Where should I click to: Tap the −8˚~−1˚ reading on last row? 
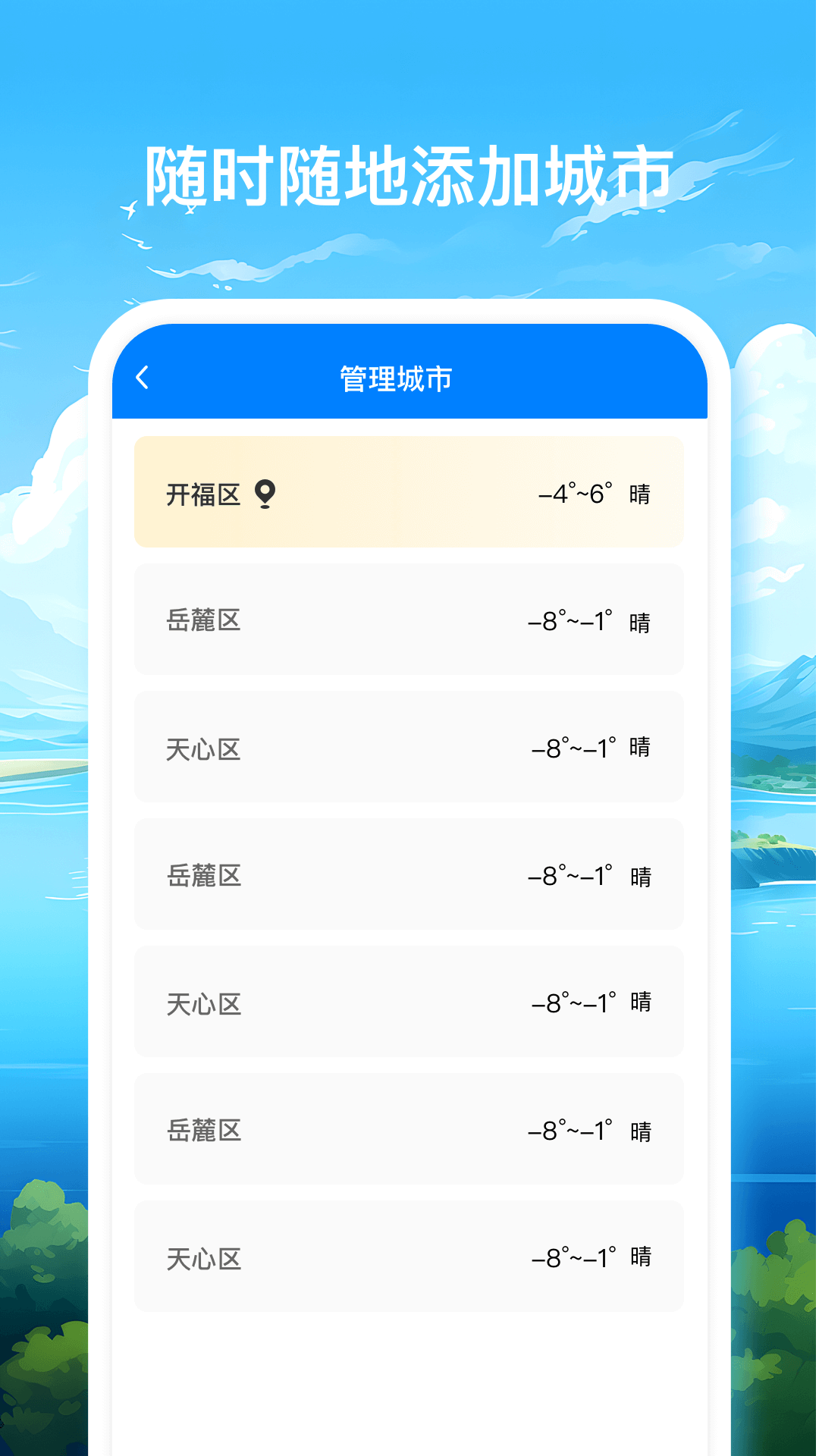[575, 1257]
